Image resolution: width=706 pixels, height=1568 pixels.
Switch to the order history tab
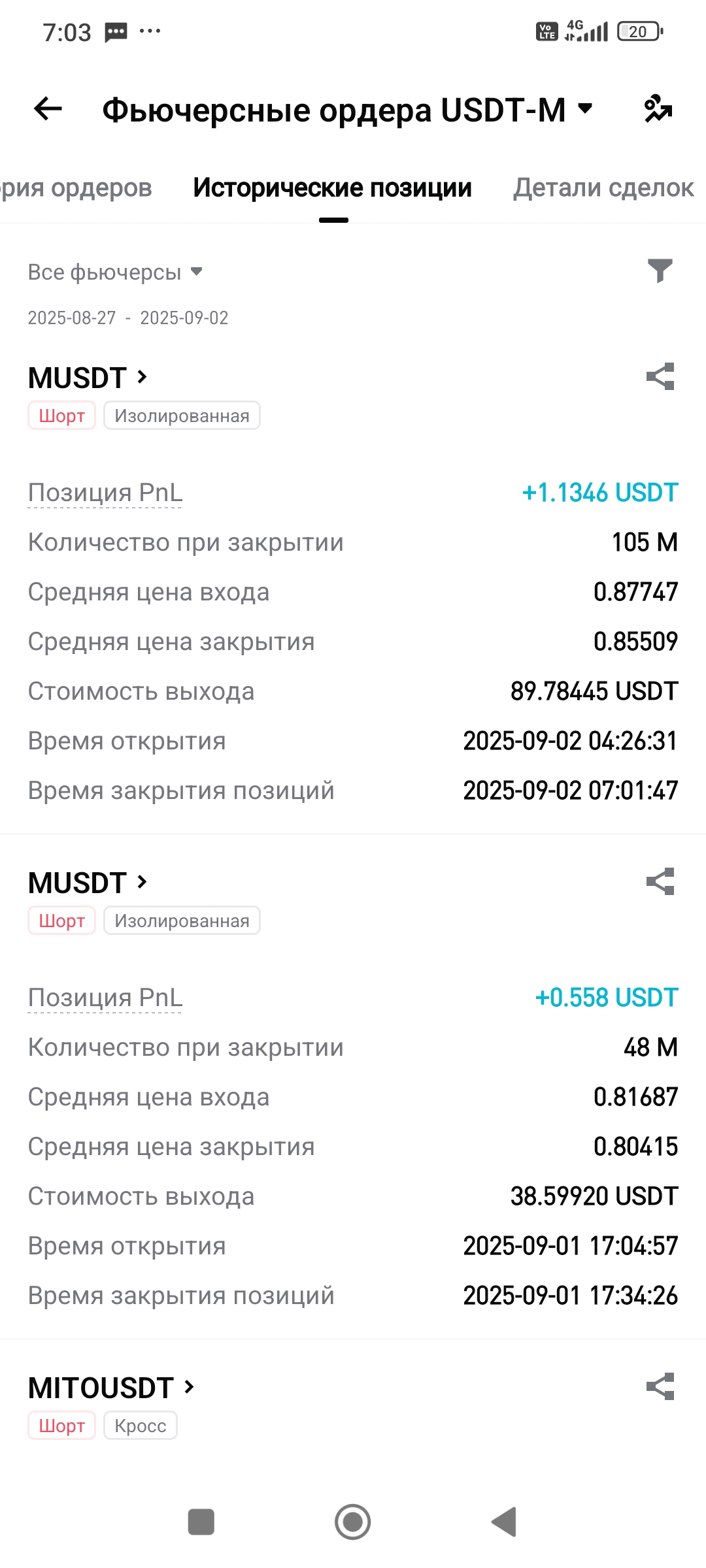[76, 188]
